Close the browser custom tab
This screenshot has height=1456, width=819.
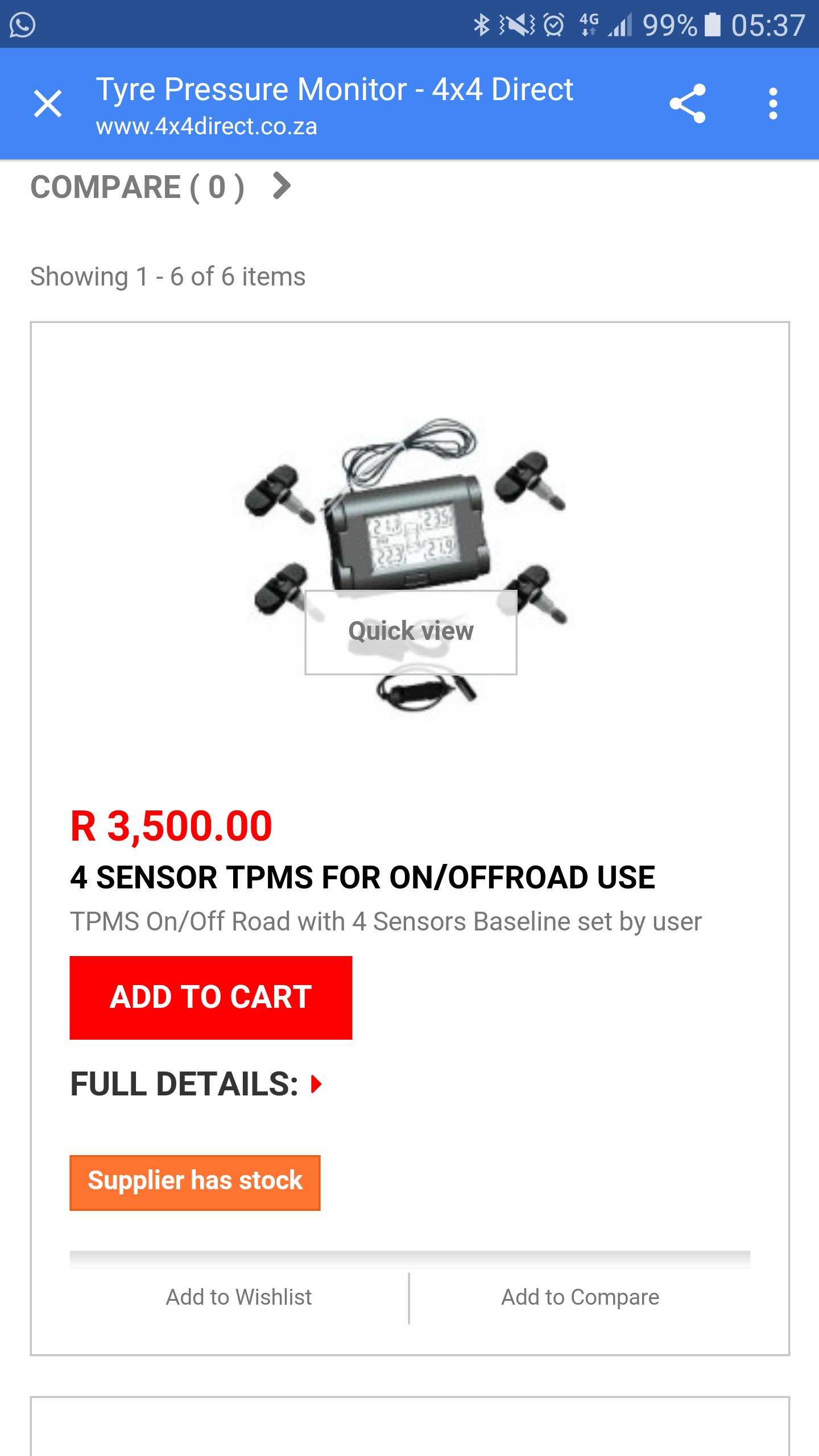pyautogui.click(x=48, y=104)
